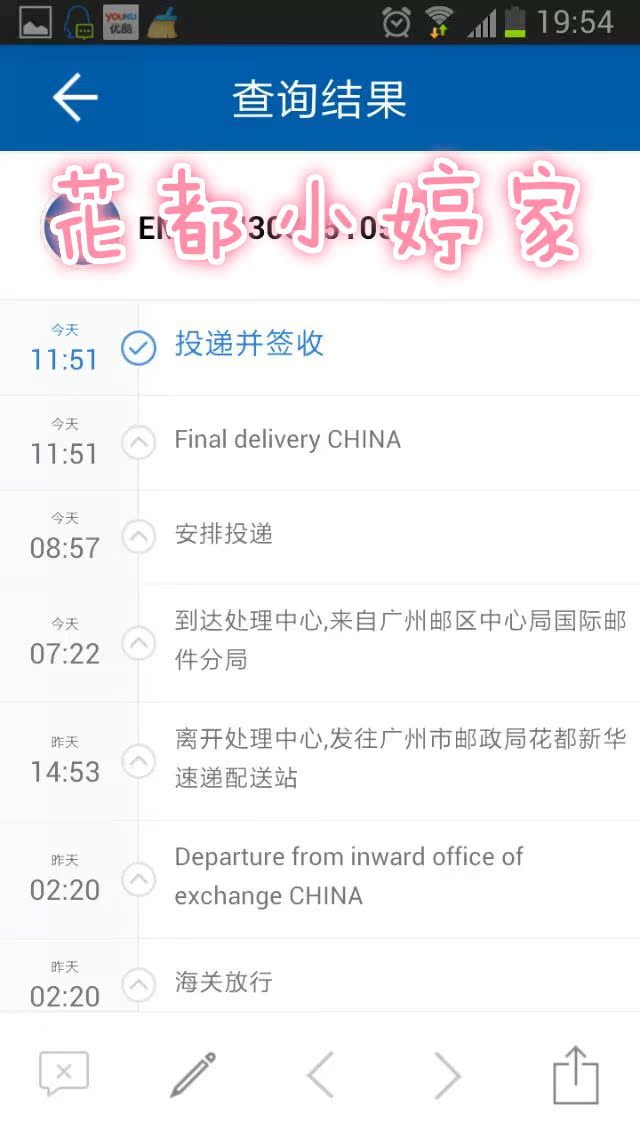This screenshot has height=1137, width=640.
Task: Go back using the top-left arrow
Action: point(75,98)
